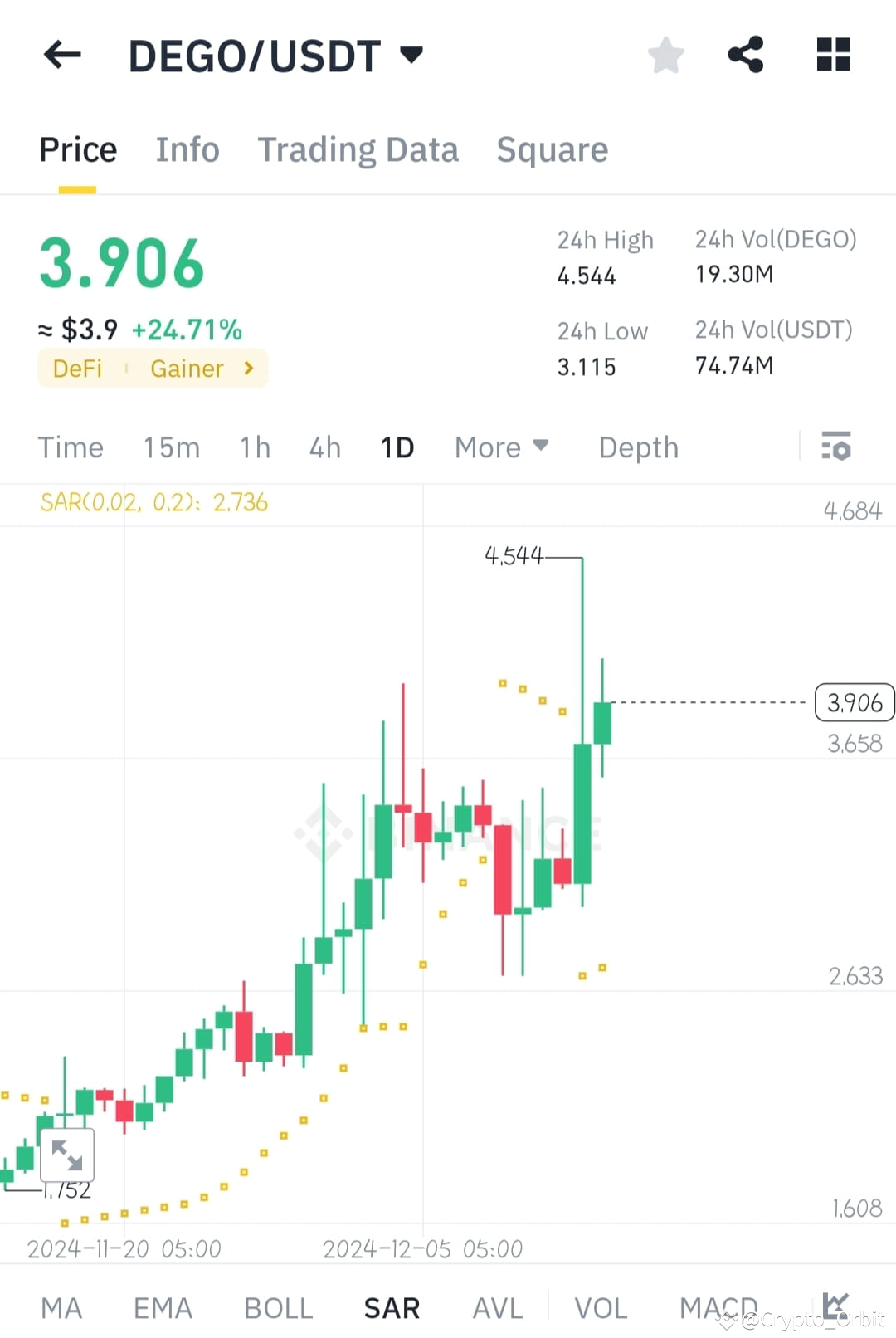Viewport: 896px width, 1338px height.
Task: Switch to the Trading Data tab
Action: pyautogui.click(x=358, y=150)
